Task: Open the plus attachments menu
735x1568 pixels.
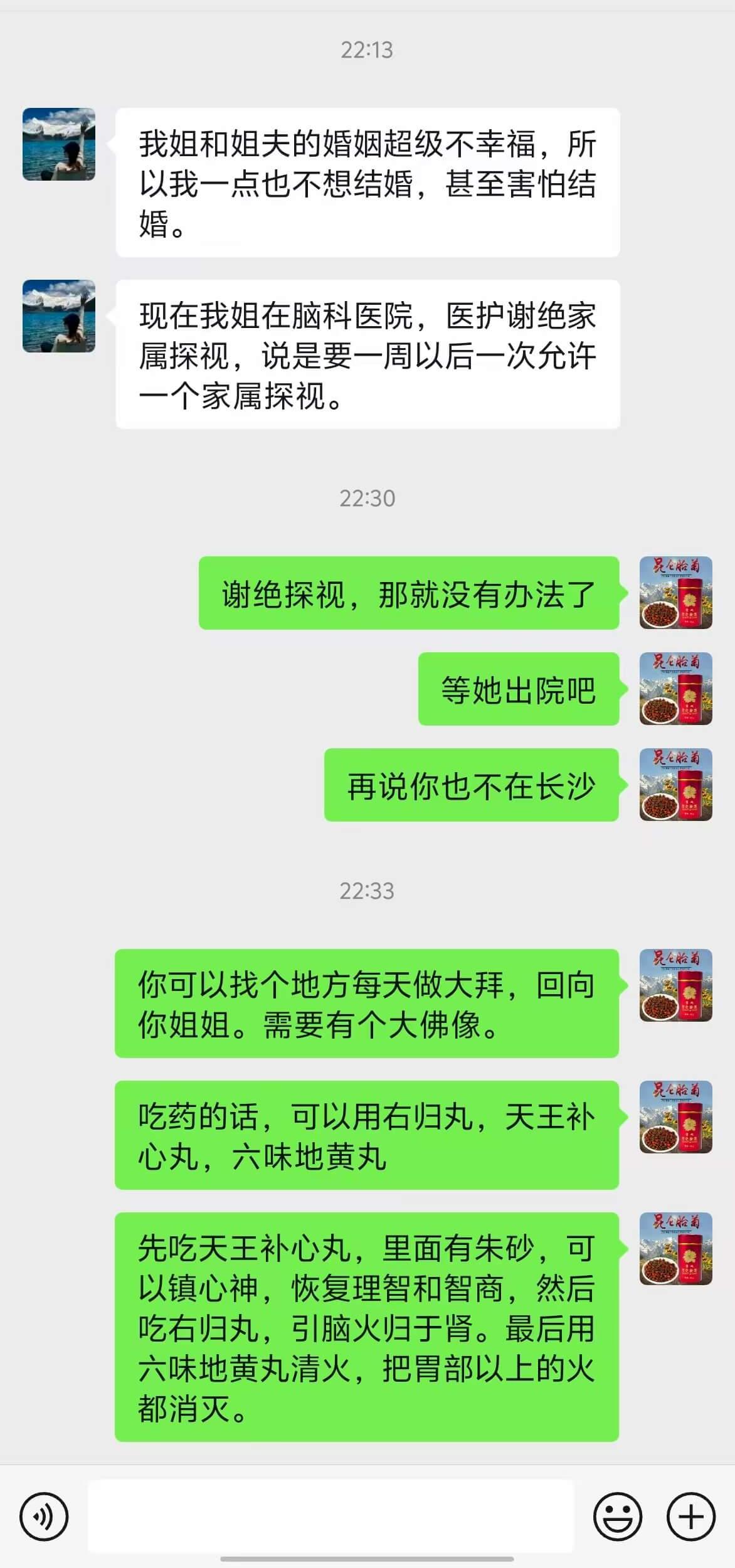Action: 690,1517
